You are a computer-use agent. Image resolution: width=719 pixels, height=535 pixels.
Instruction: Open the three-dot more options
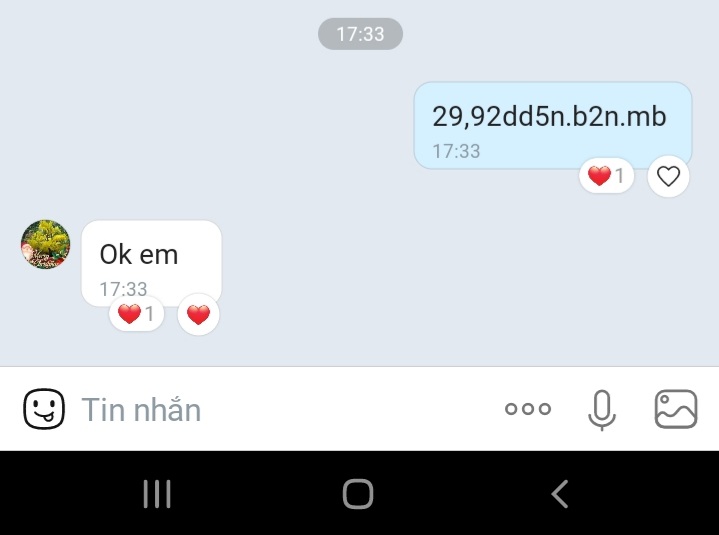coord(527,409)
